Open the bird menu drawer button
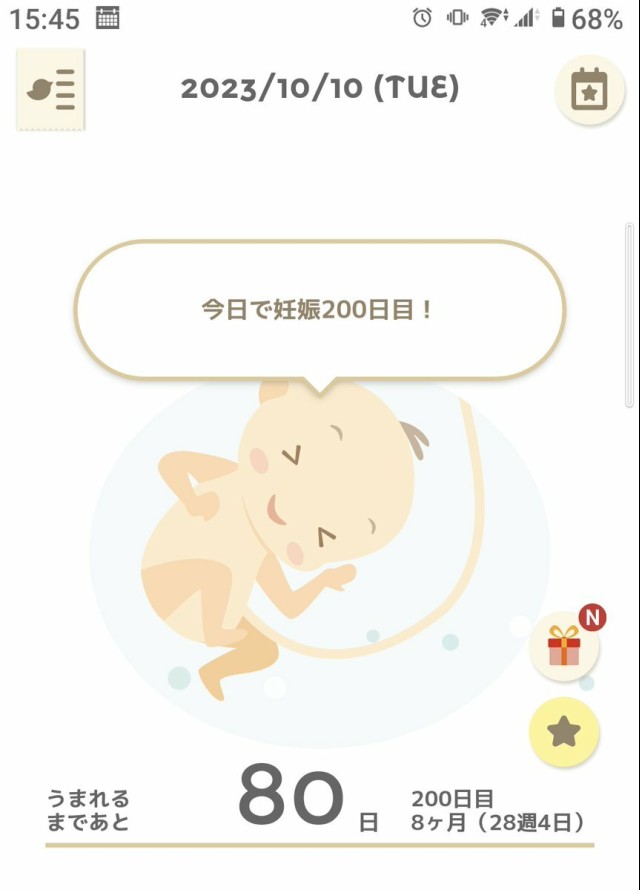Image resolution: width=640 pixels, height=890 pixels. [51, 90]
